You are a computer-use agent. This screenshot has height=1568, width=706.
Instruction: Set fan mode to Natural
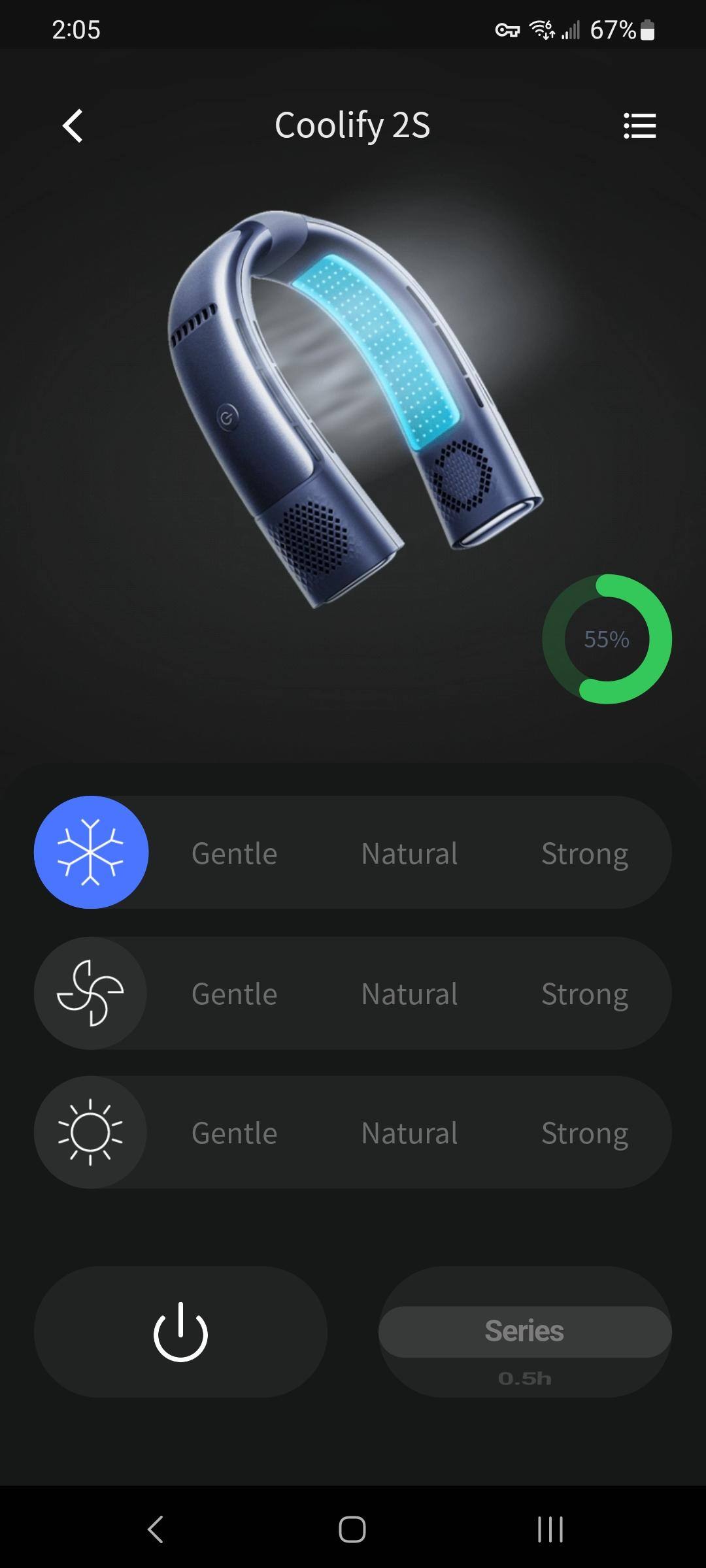click(x=409, y=994)
